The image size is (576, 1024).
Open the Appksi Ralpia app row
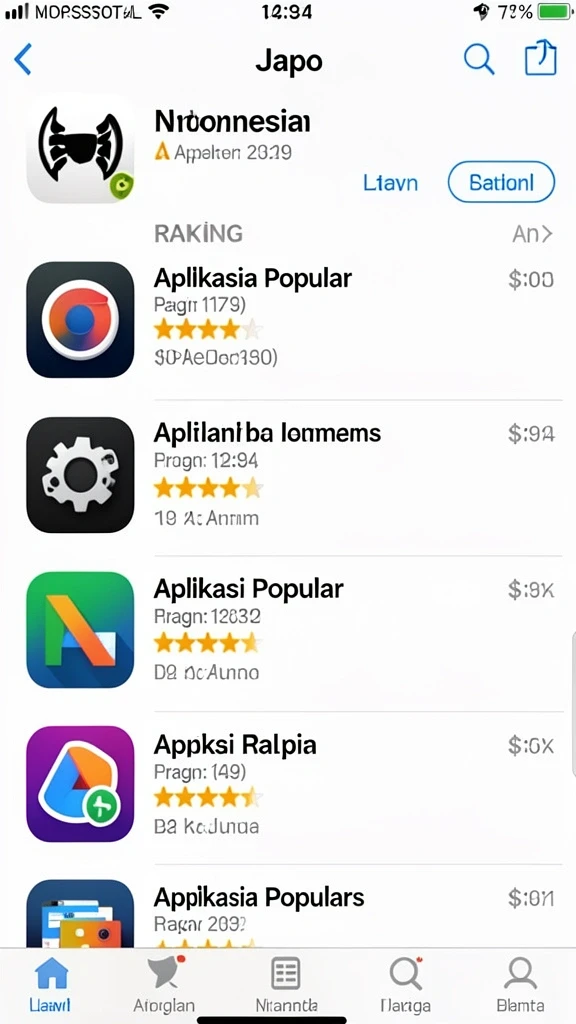click(x=288, y=784)
